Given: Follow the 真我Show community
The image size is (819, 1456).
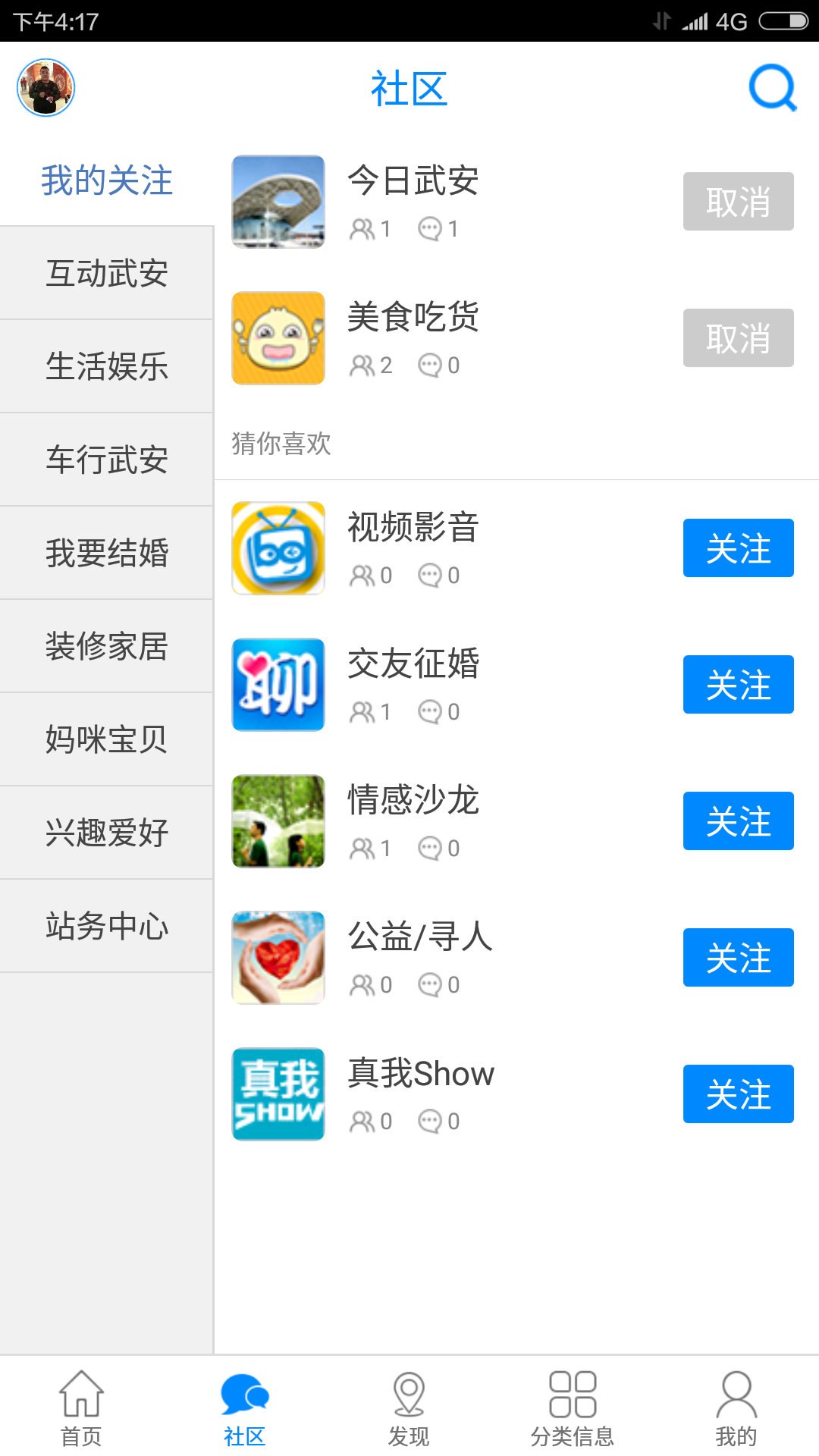Looking at the screenshot, I should click(738, 1094).
